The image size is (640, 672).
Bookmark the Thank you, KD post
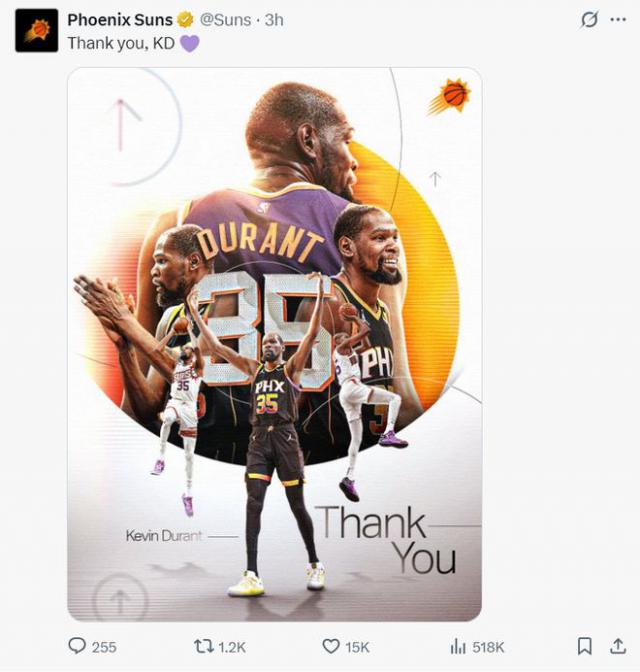click(585, 647)
